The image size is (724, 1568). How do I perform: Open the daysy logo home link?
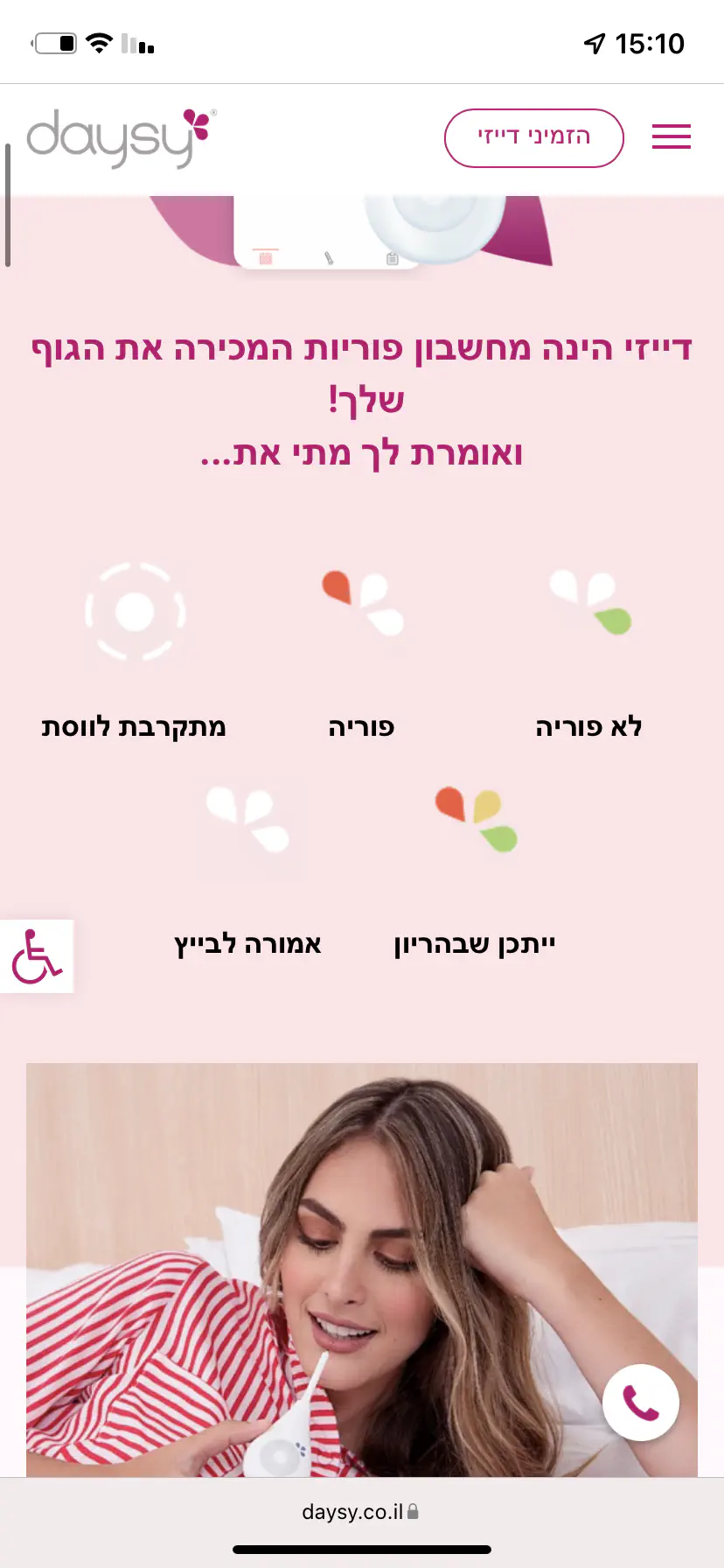coord(121,138)
